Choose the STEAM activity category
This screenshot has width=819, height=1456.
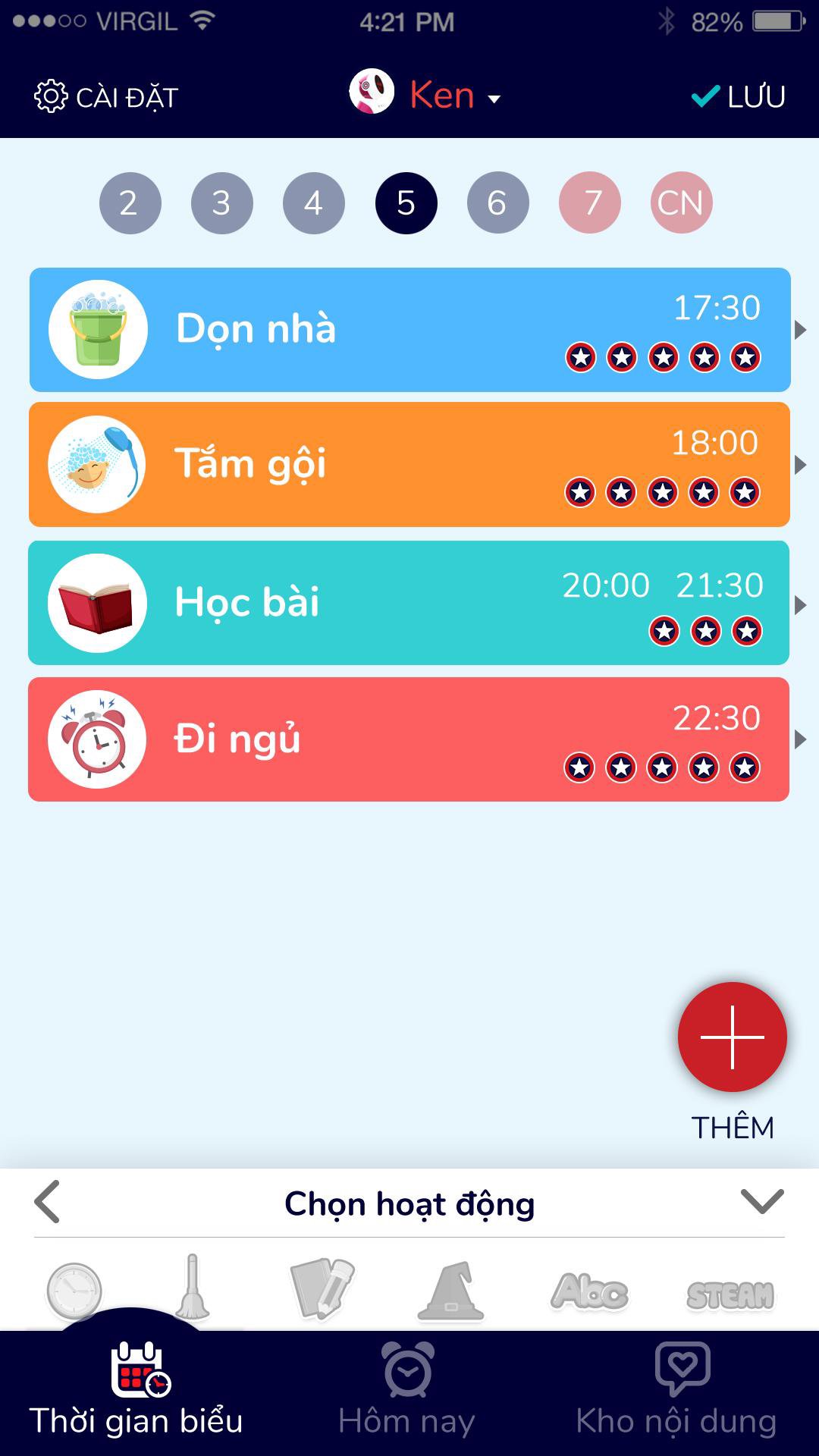pos(730,1294)
